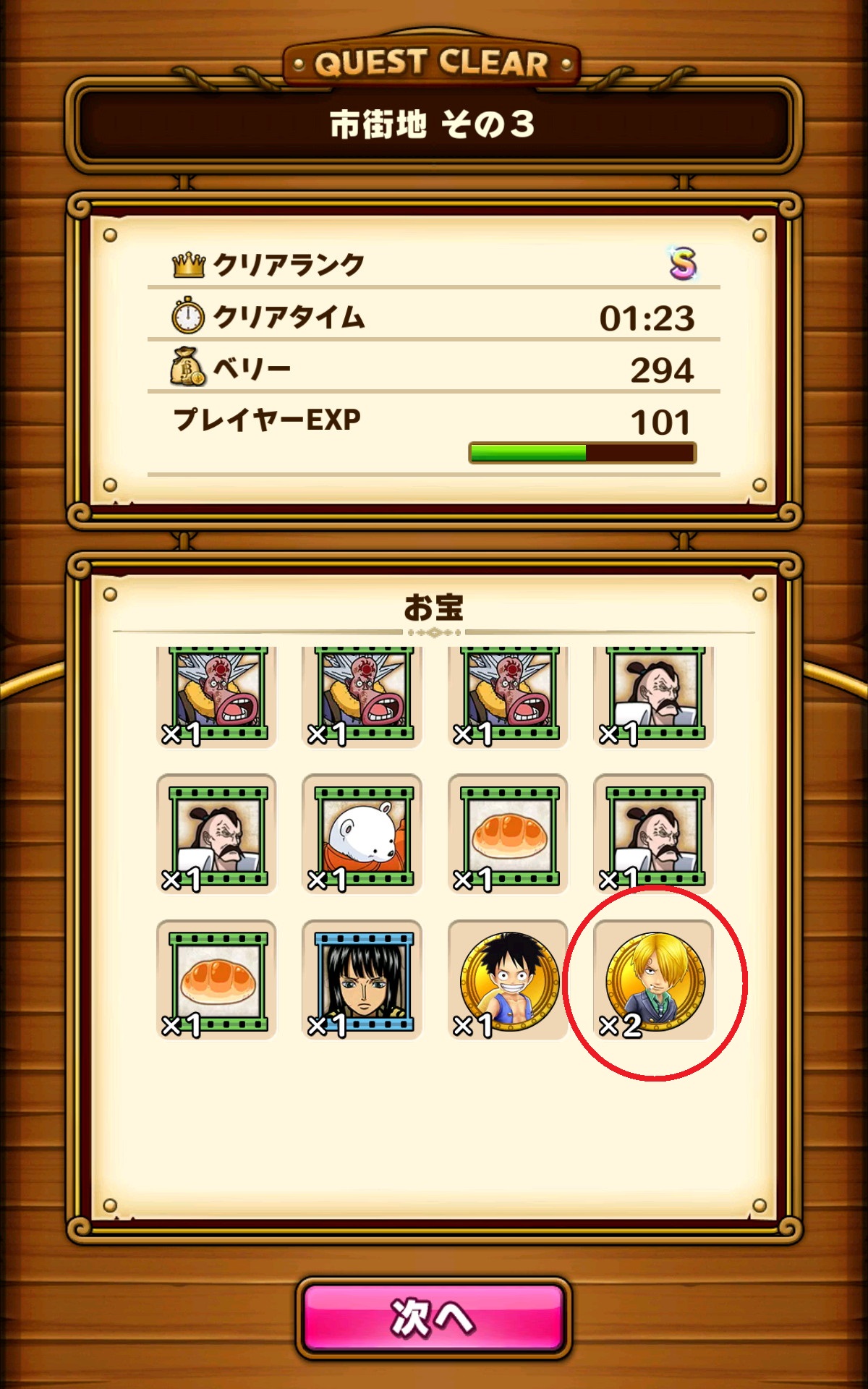Viewport: 868px width, 1389px height.
Task: Tap the pink 次へ button
Action: click(x=433, y=1318)
